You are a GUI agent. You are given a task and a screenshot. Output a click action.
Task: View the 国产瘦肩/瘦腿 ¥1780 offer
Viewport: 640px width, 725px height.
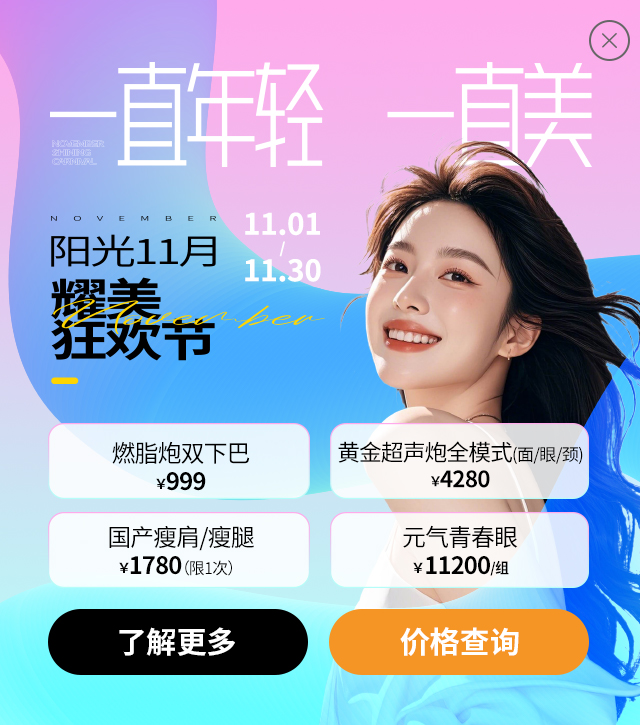pyautogui.click(x=179, y=550)
